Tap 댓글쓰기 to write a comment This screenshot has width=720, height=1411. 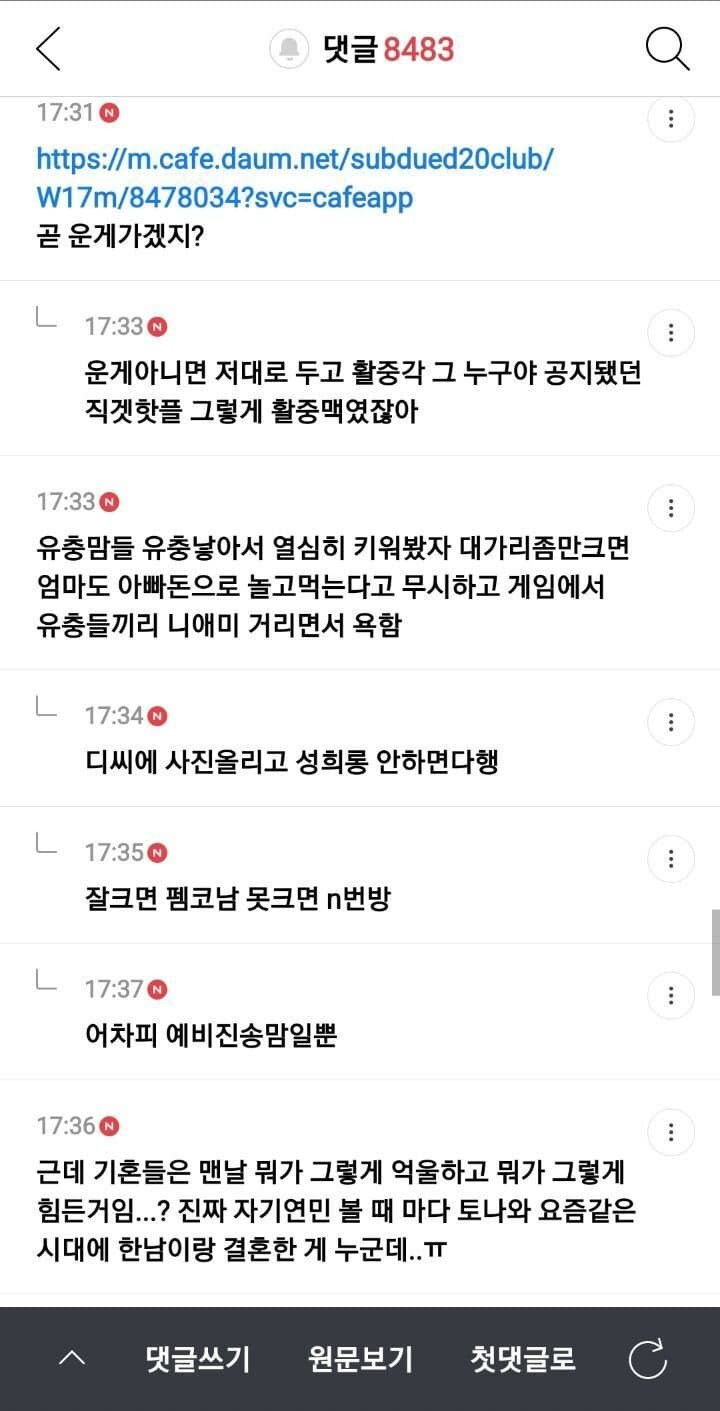197,1359
